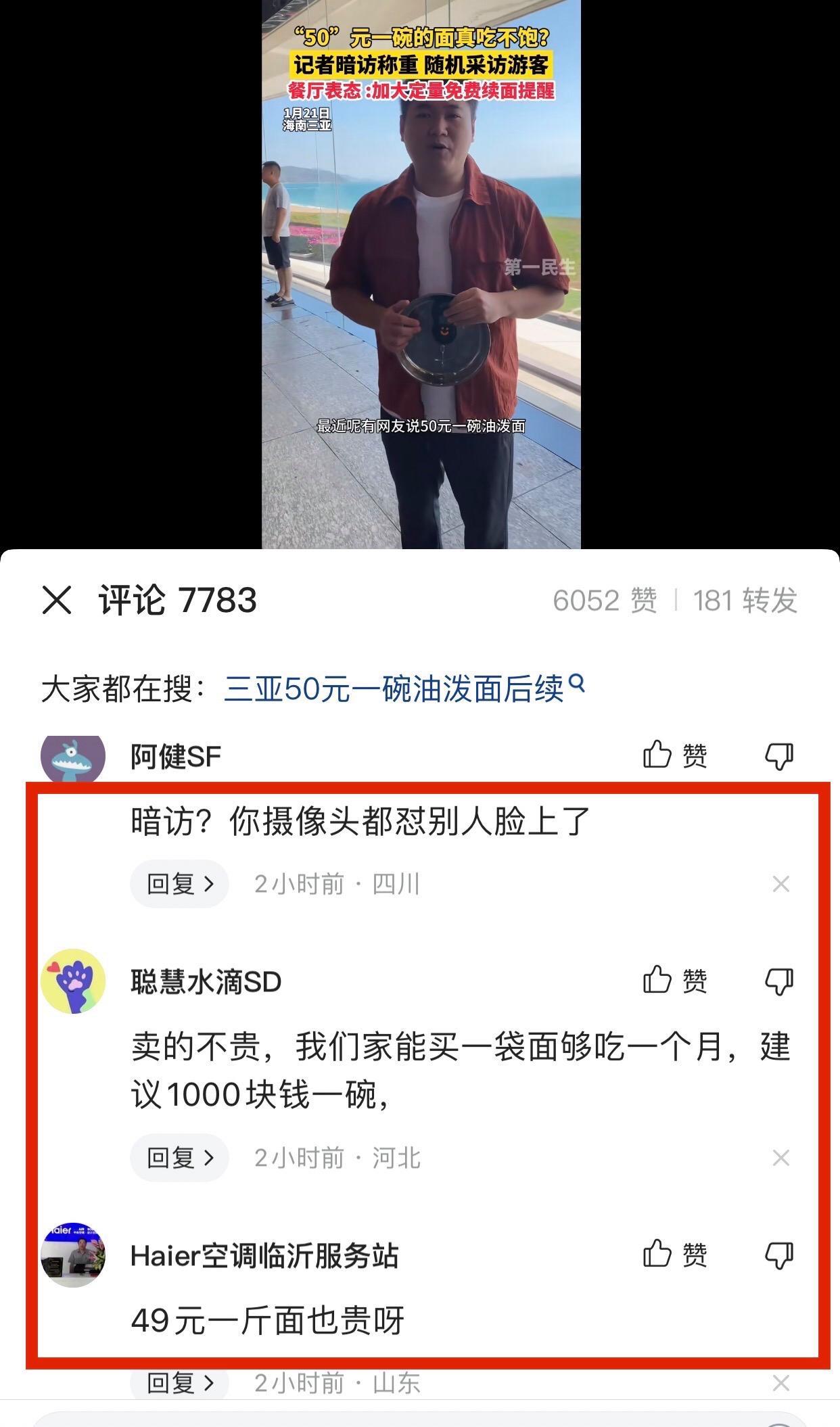Reply to 聪慧水滴SD's comment from 河北
Viewport: 840px width, 1427px height.
(x=179, y=1158)
